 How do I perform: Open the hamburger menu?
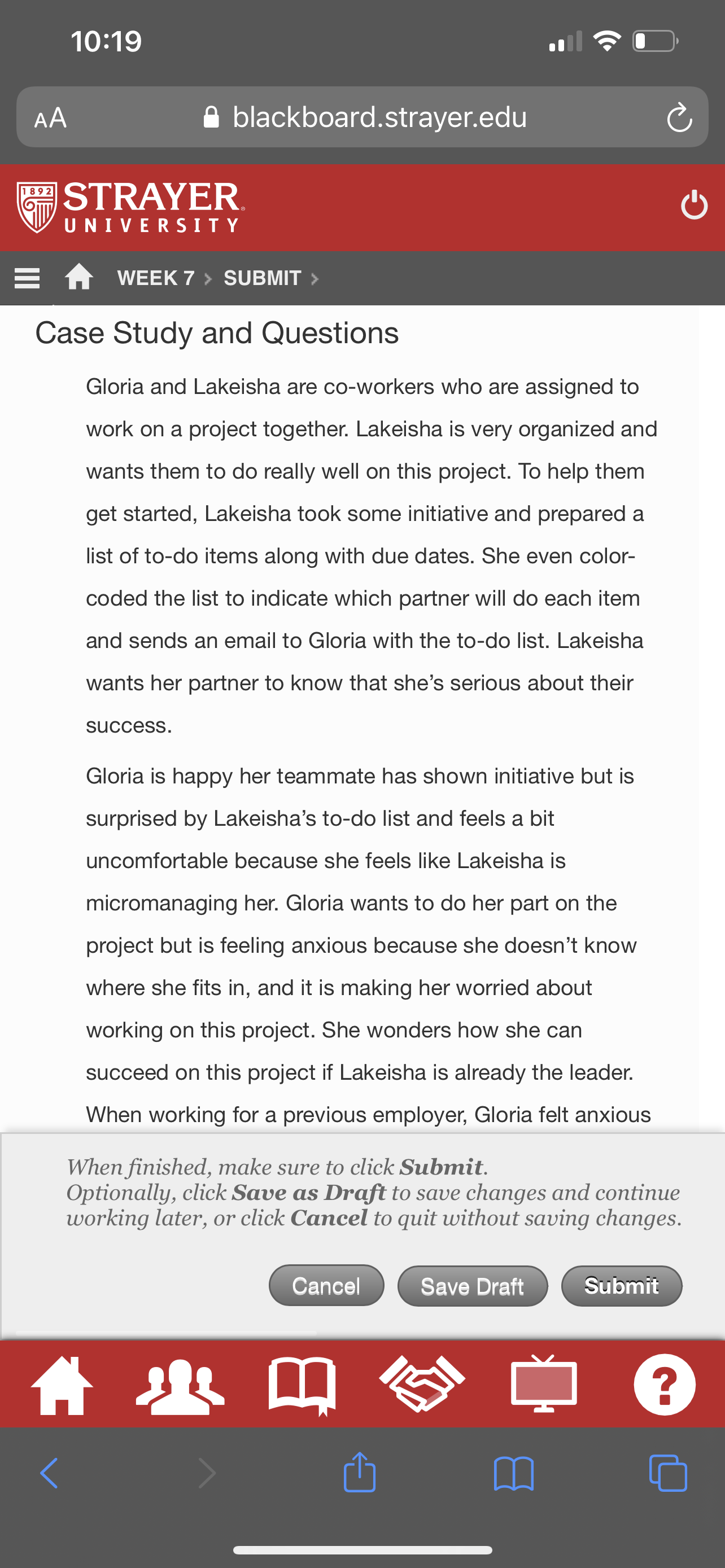click(x=28, y=278)
